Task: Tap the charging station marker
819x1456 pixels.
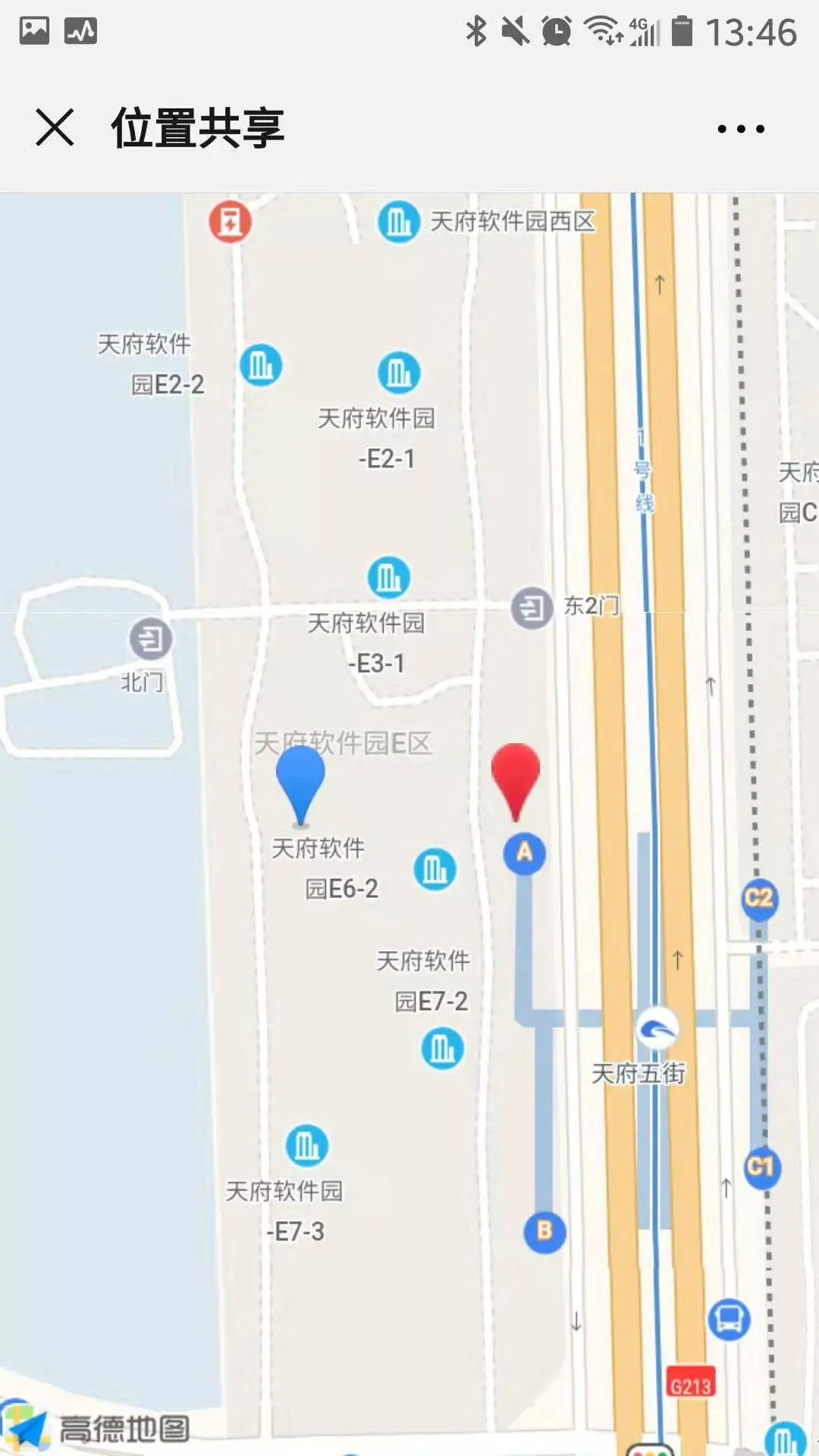Action: [x=230, y=221]
